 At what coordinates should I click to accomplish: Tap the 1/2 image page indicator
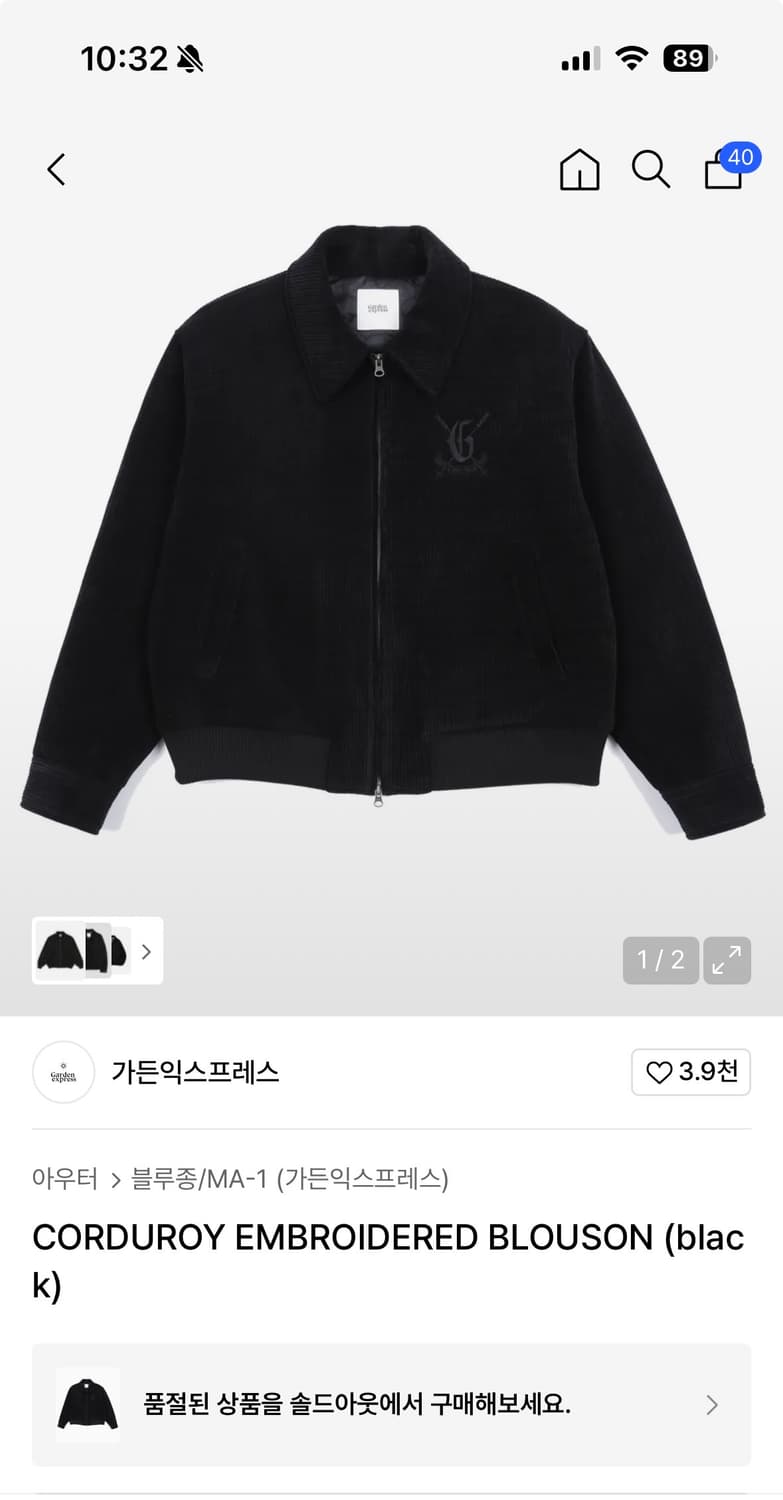(x=660, y=960)
